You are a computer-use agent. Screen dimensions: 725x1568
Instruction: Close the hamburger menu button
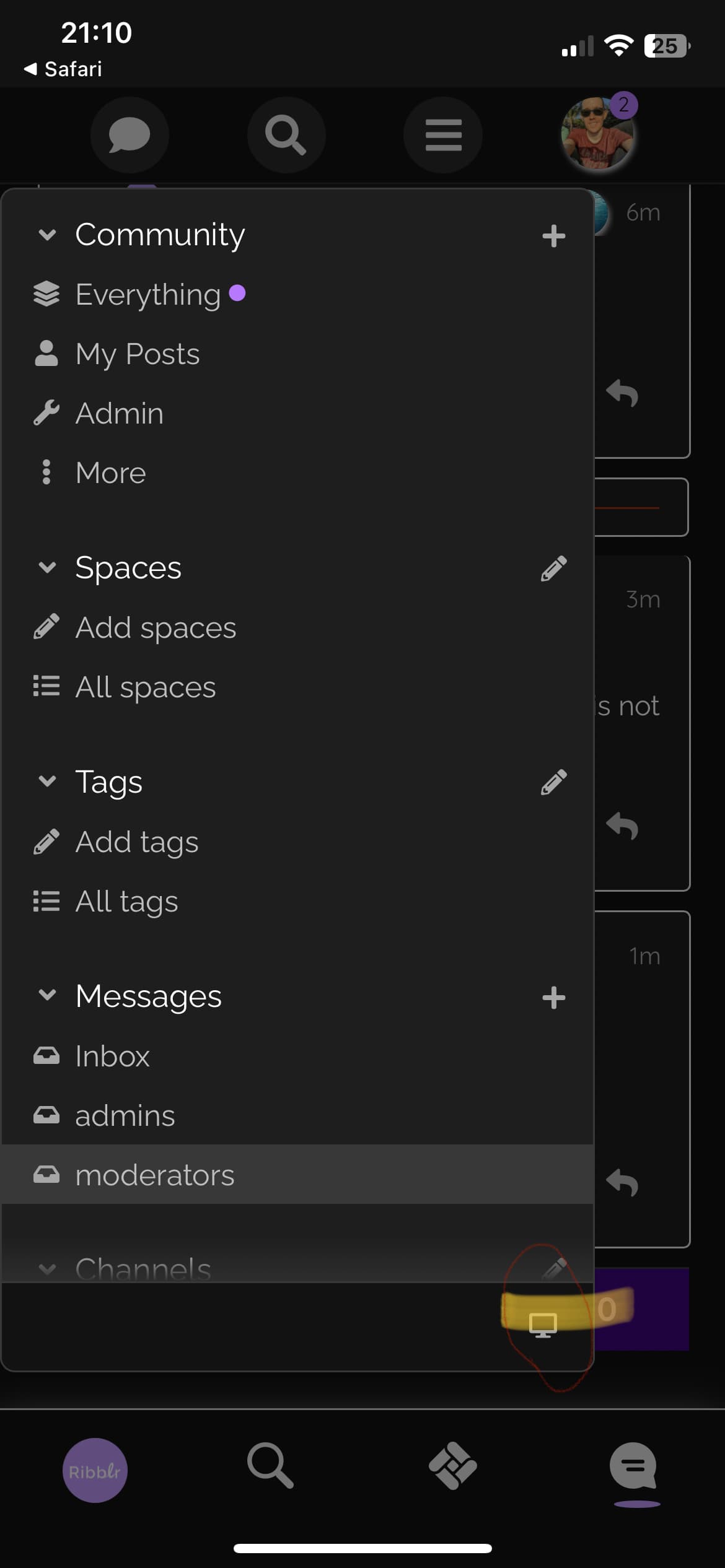443,135
